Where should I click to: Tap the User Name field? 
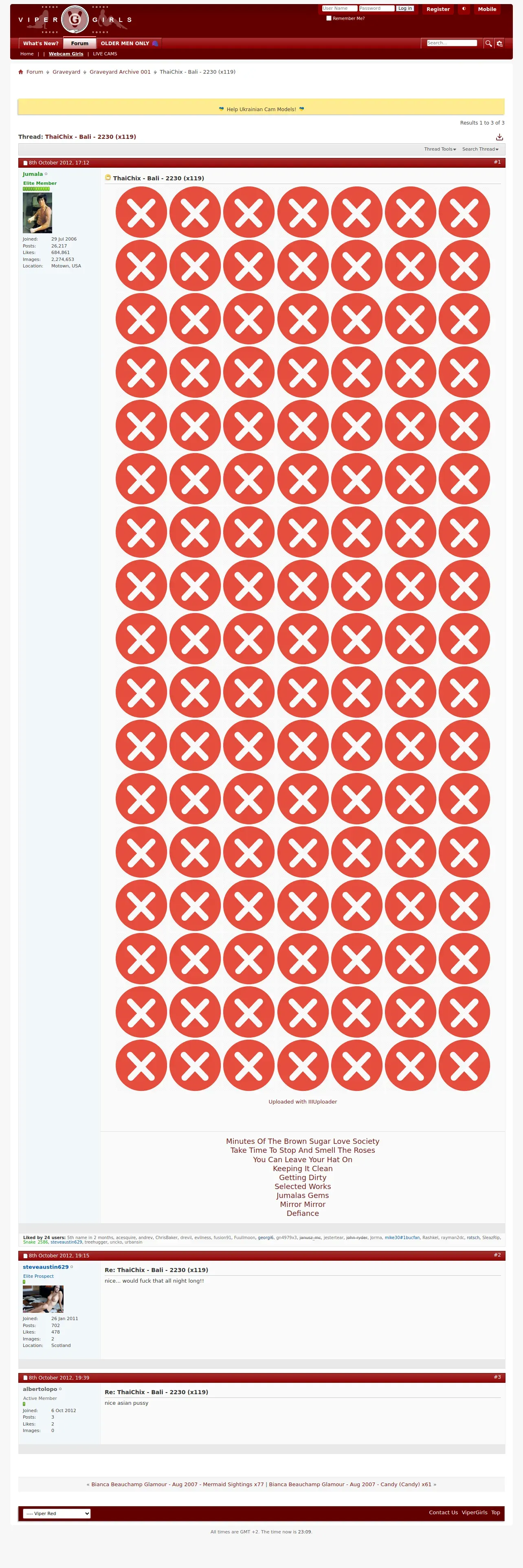coord(339,9)
